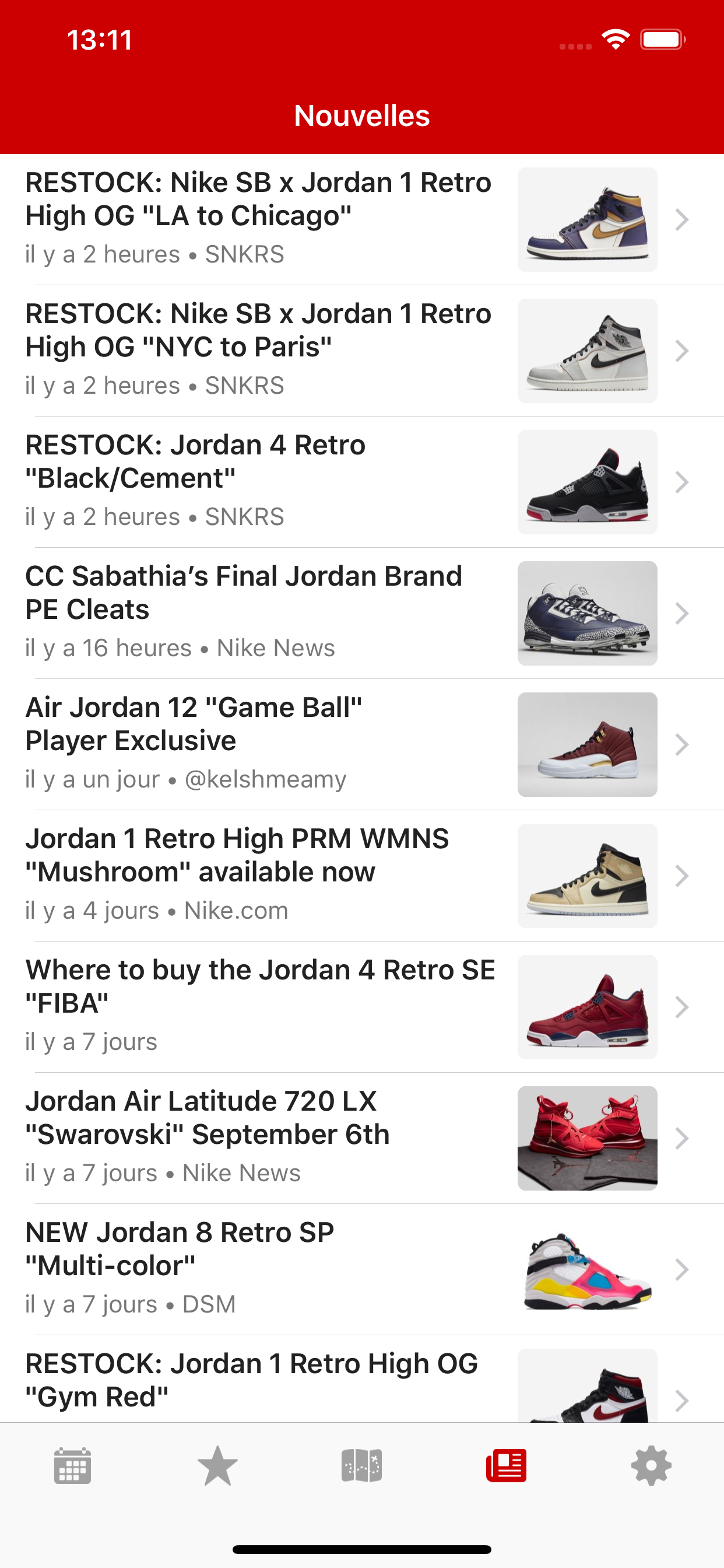Open CC Sabathia's Final Jordan Brand PE Cleats

[x=362, y=614]
